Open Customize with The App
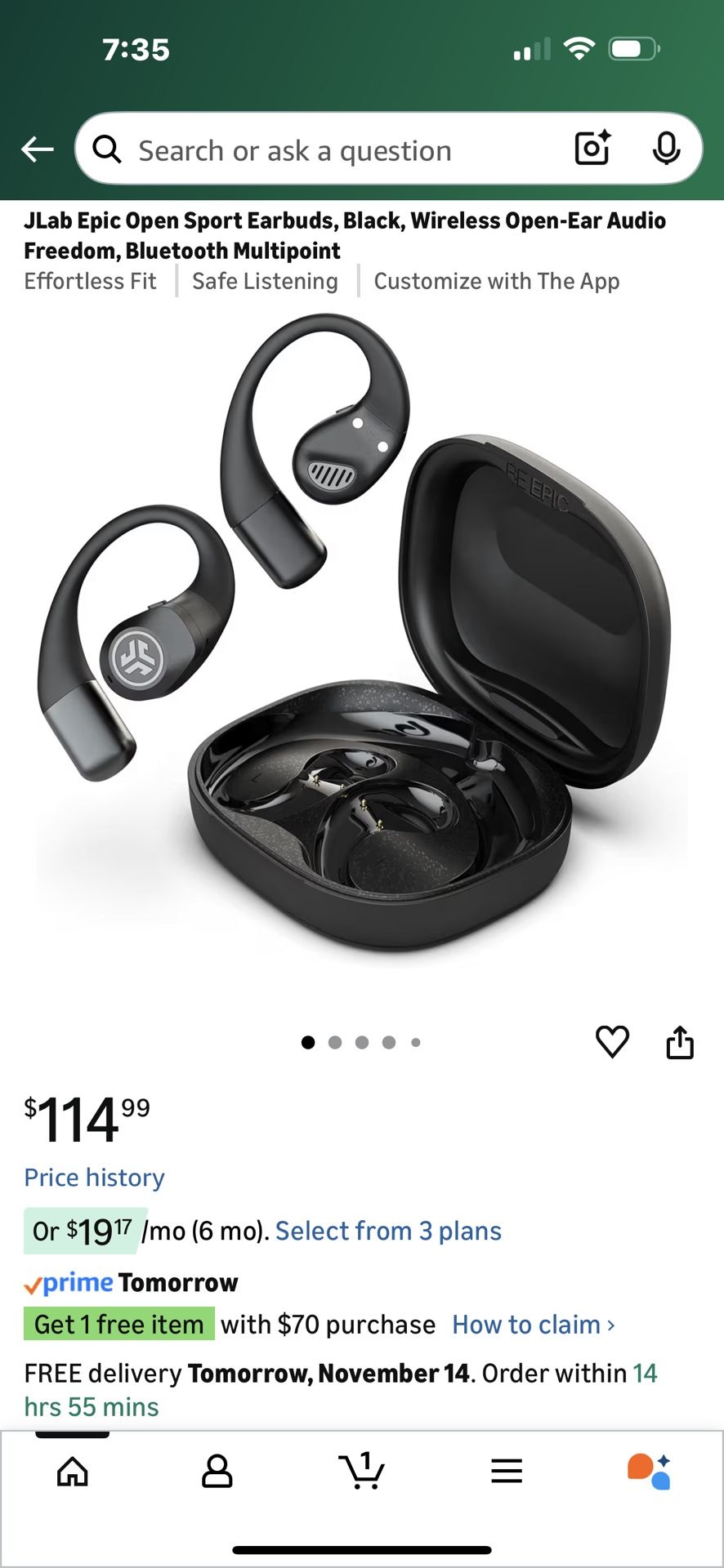 (496, 281)
